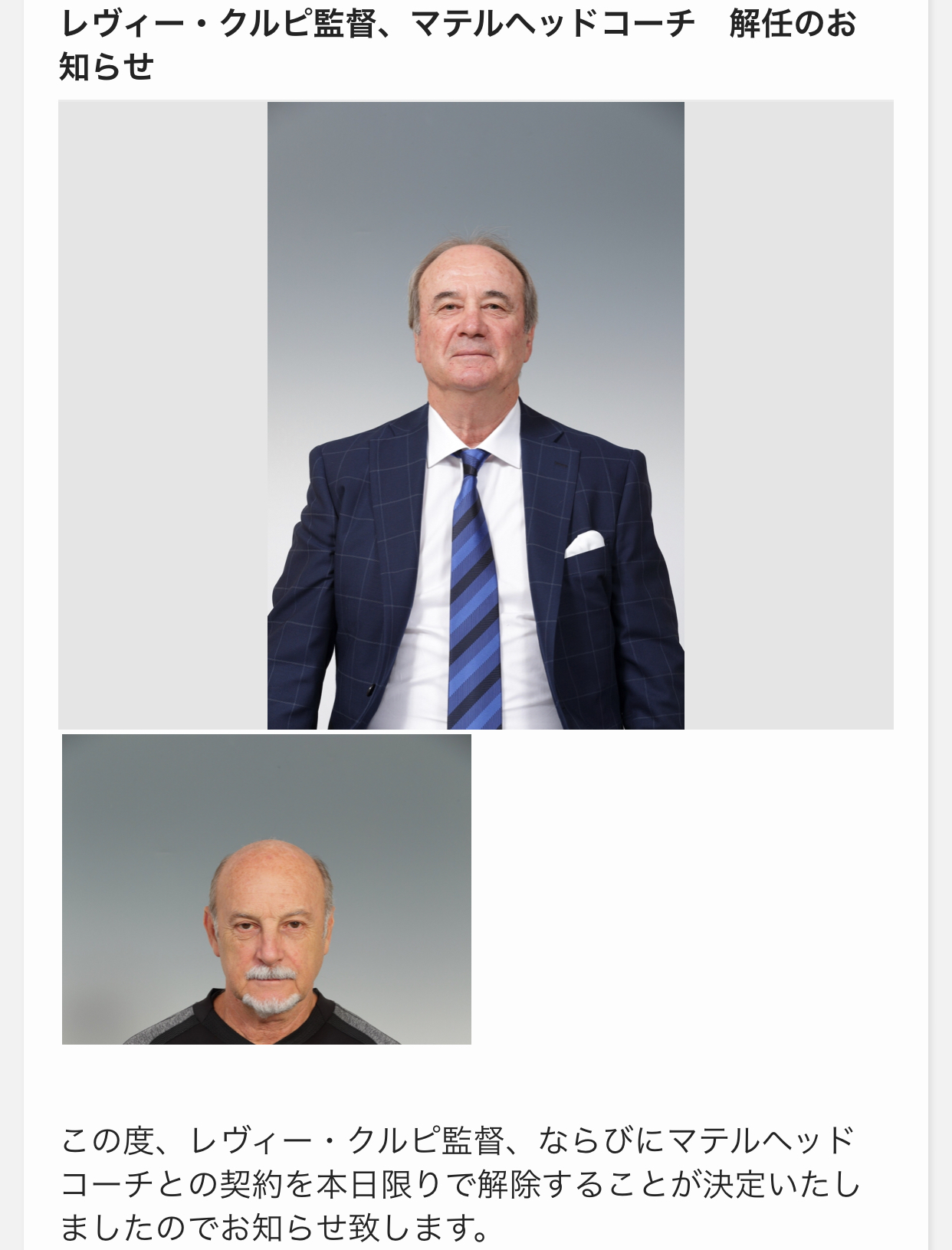
Task: Open the large photo of the suited manager
Action: [x=475, y=415]
